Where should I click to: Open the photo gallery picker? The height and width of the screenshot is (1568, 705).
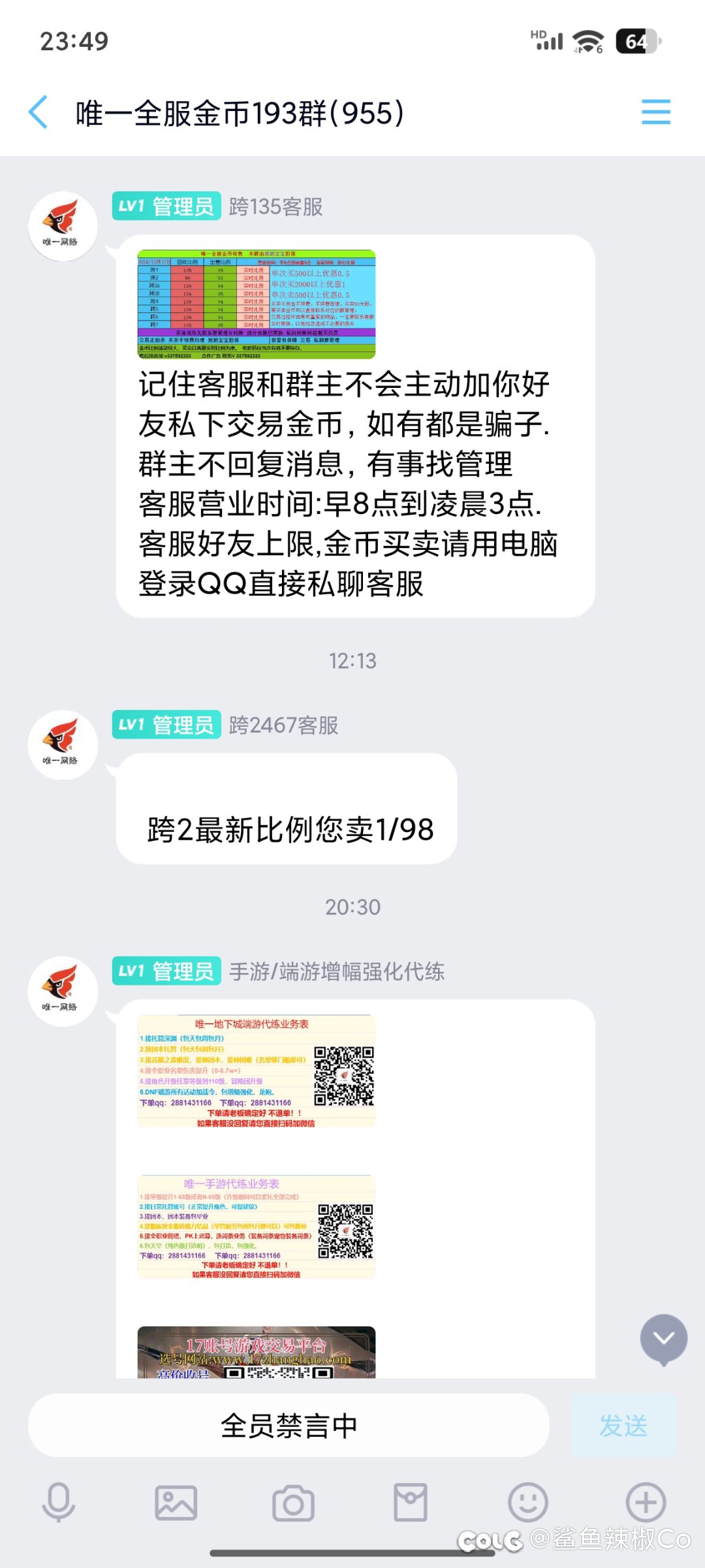coord(176,1501)
